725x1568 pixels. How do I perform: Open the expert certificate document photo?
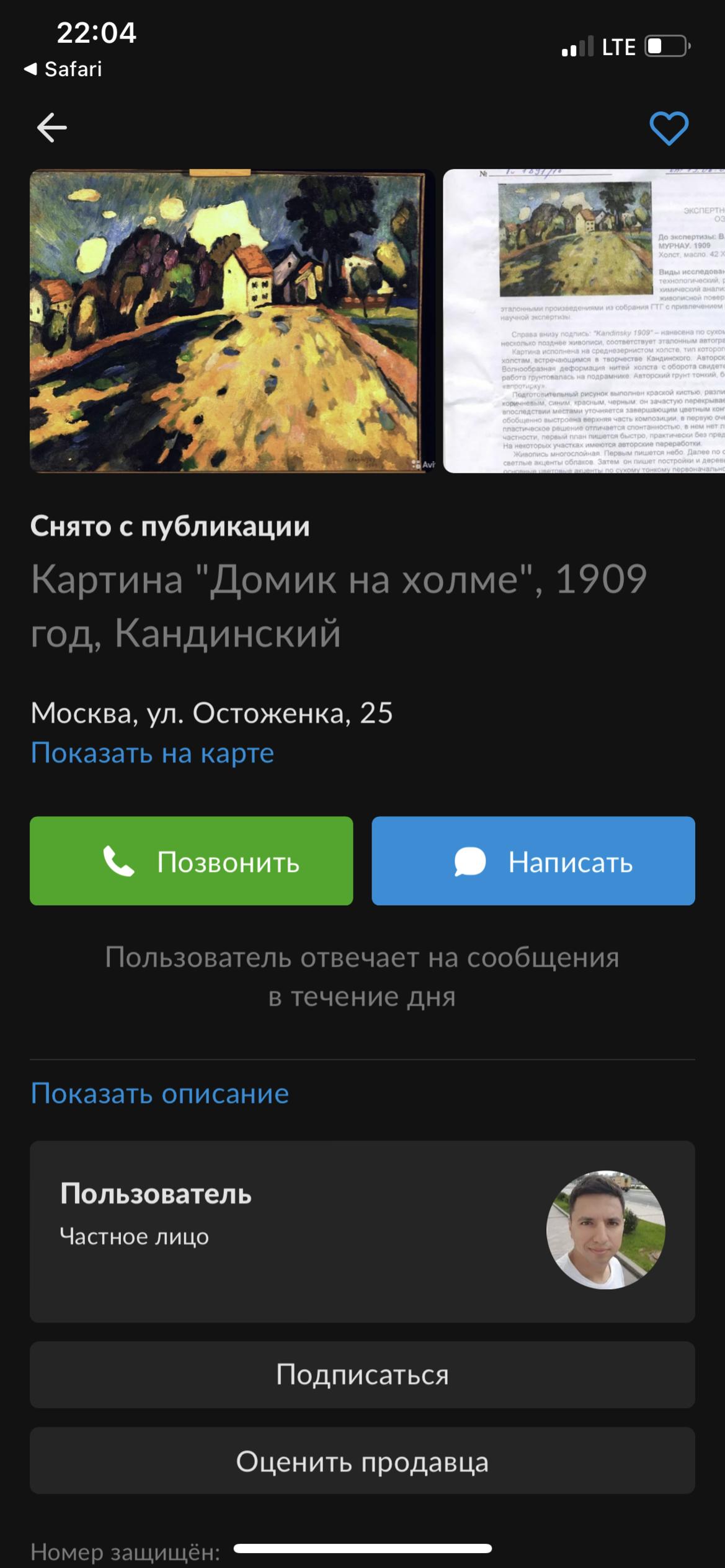click(583, 321)
